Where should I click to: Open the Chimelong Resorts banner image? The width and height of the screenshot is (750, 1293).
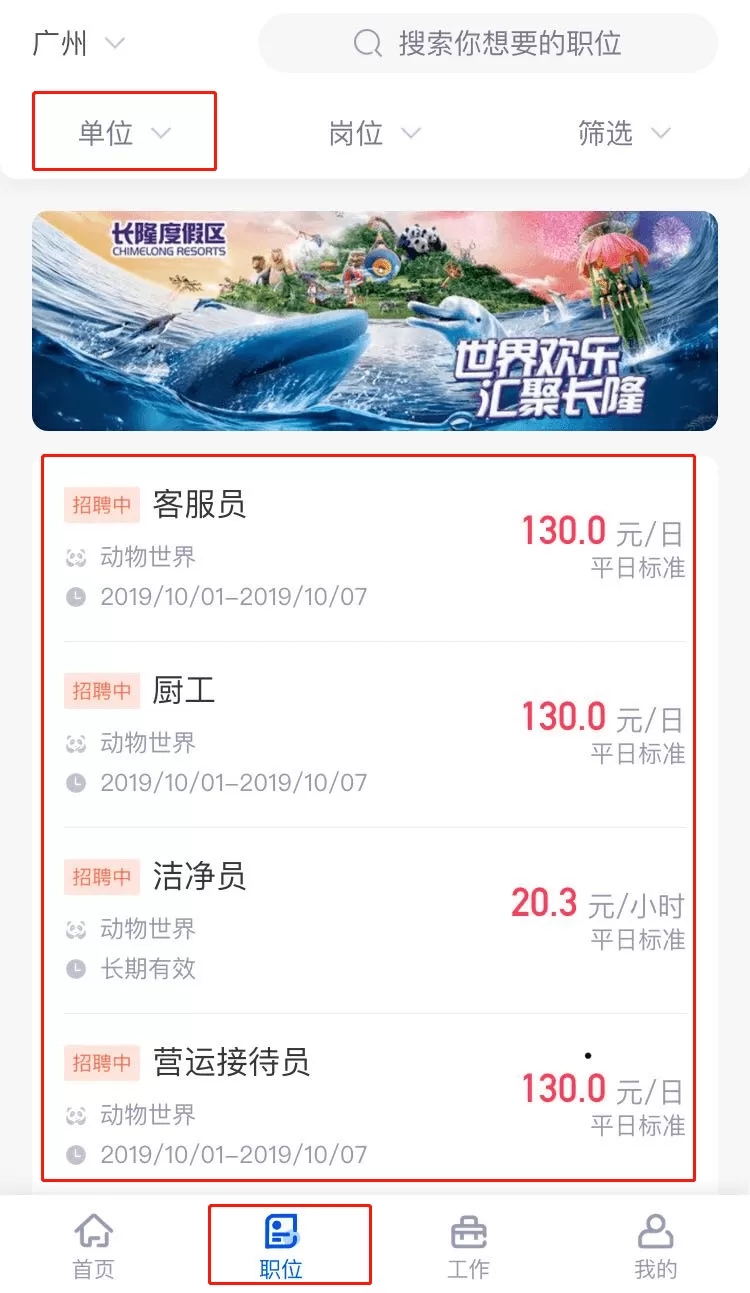point(375,319)
